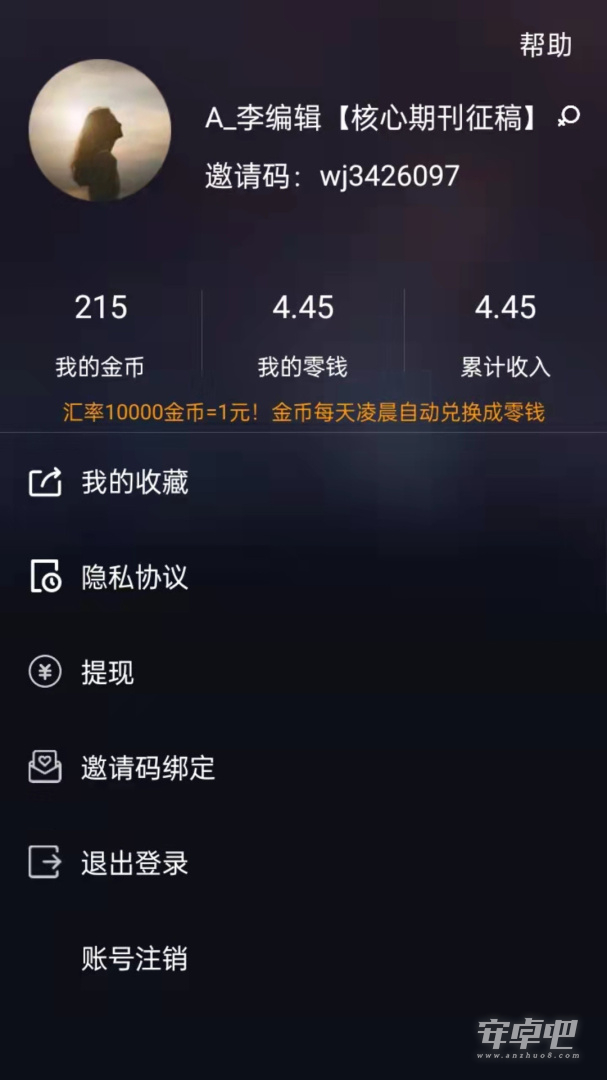Image resolution: width=607 pixels, height=1080 pixels.
Task: Open 账号注销 account cancellation
Action: 303,958
